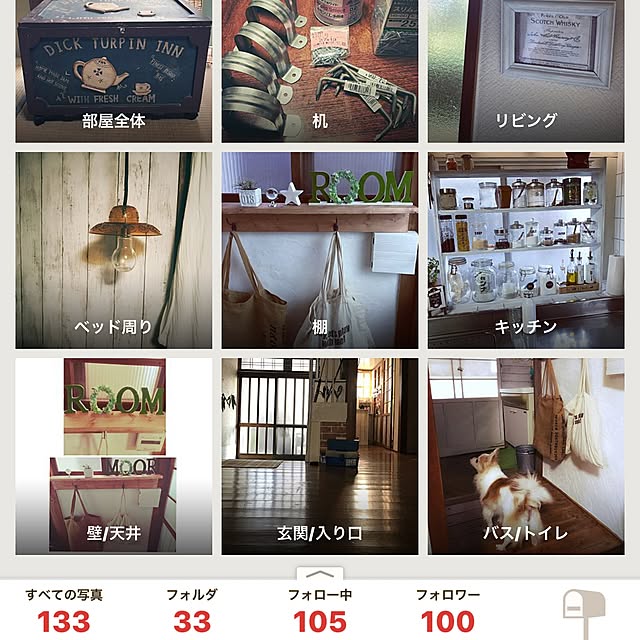Open the 玄関/入り口 folder
Image resolution: width=640 pixels, height=640 pixels.
(x=319, y=456)
